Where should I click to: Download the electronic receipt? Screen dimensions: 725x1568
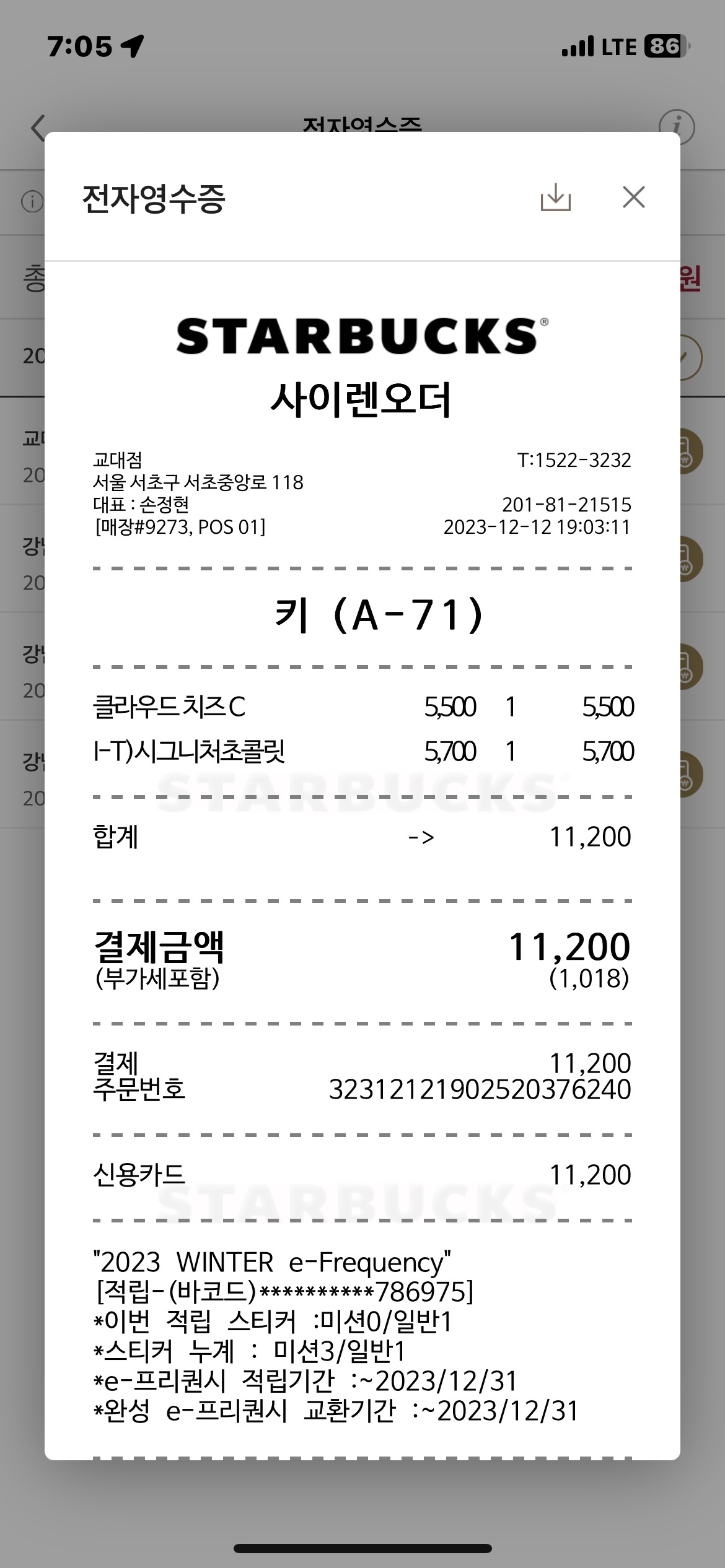click(x=555, y=198)
